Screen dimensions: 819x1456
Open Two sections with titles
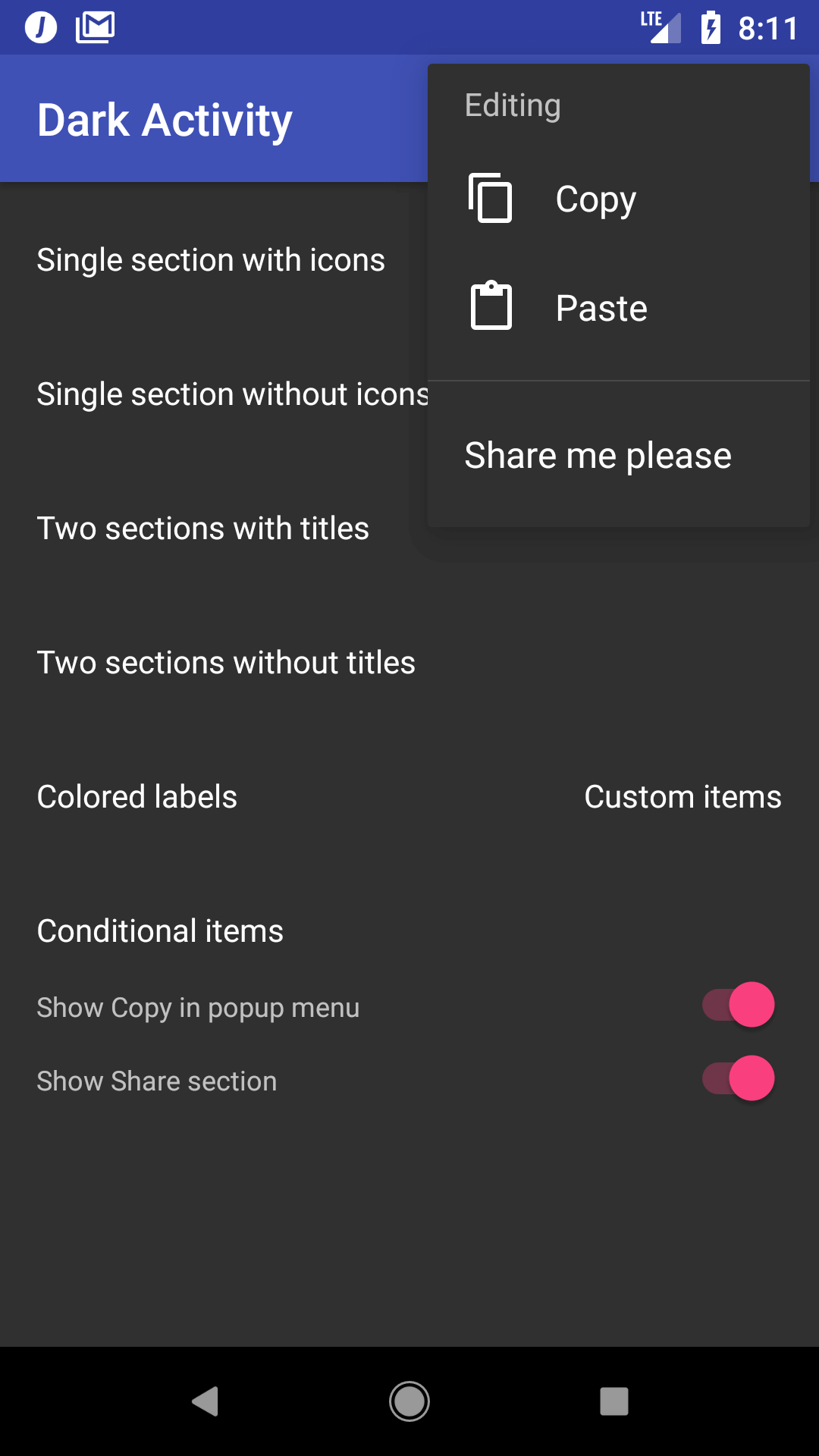pos(203,529)
